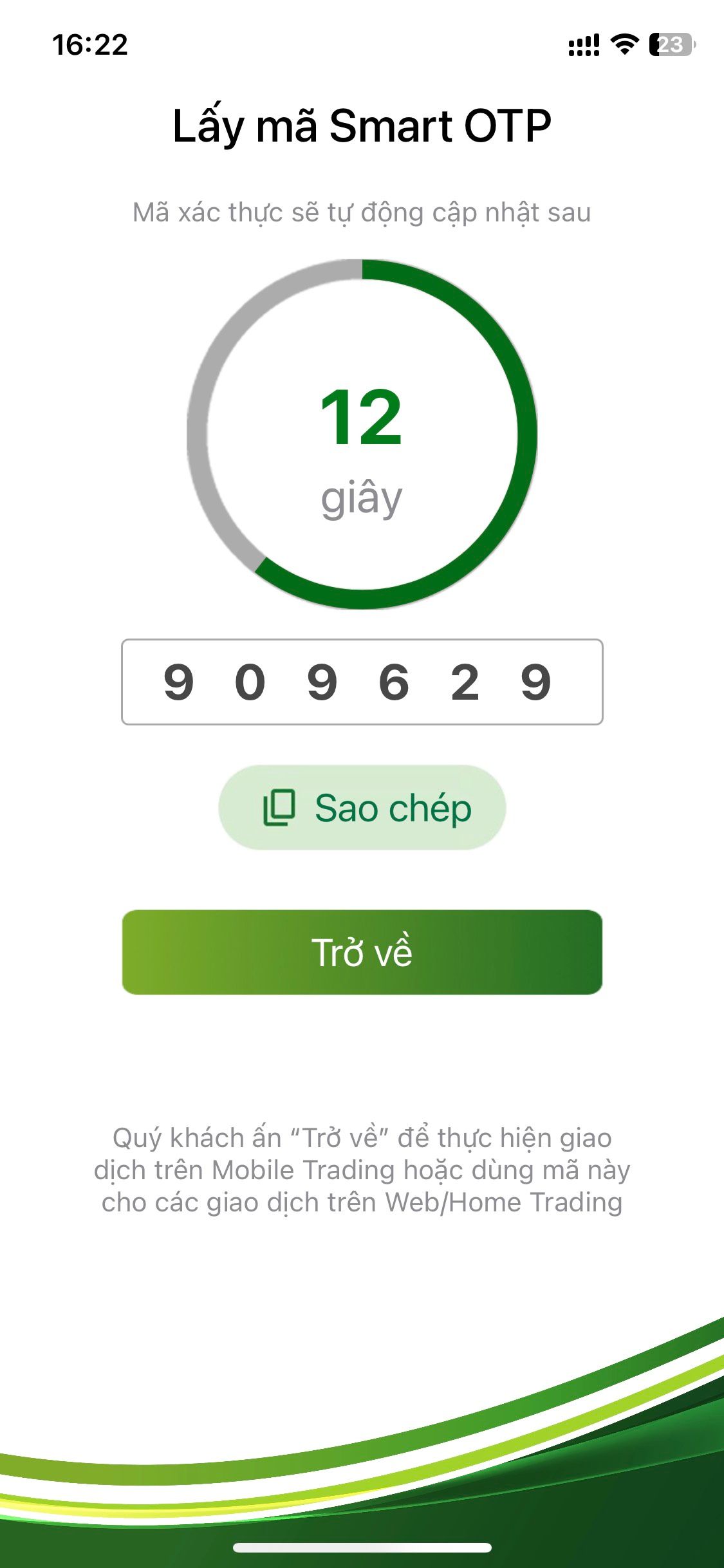The height and width of the screenshot is (1568, 724).
Task: Tap the Trở về button to go back
Action: click(362, 952)
